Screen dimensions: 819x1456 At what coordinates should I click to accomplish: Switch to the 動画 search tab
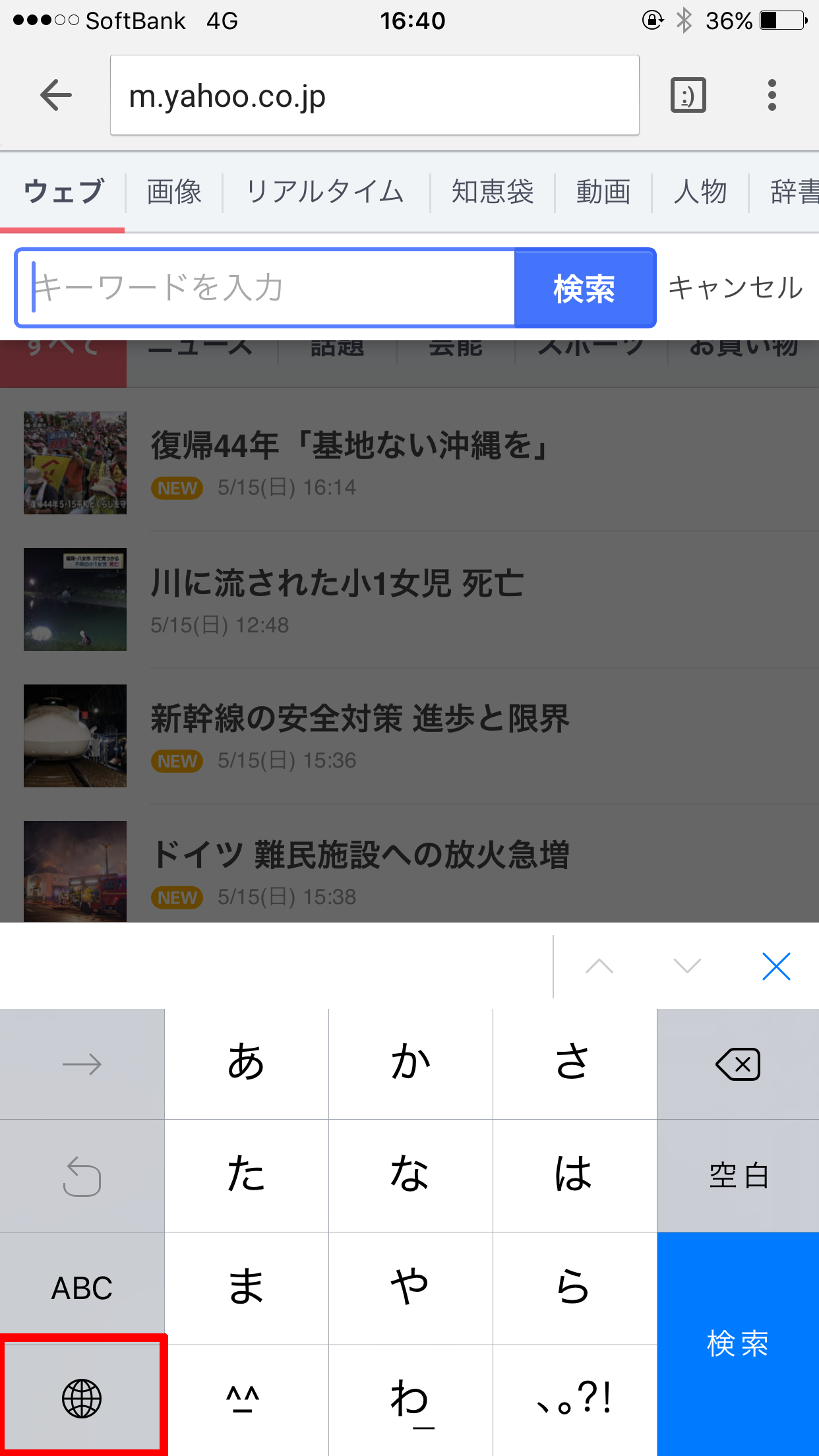click(603, 192)
